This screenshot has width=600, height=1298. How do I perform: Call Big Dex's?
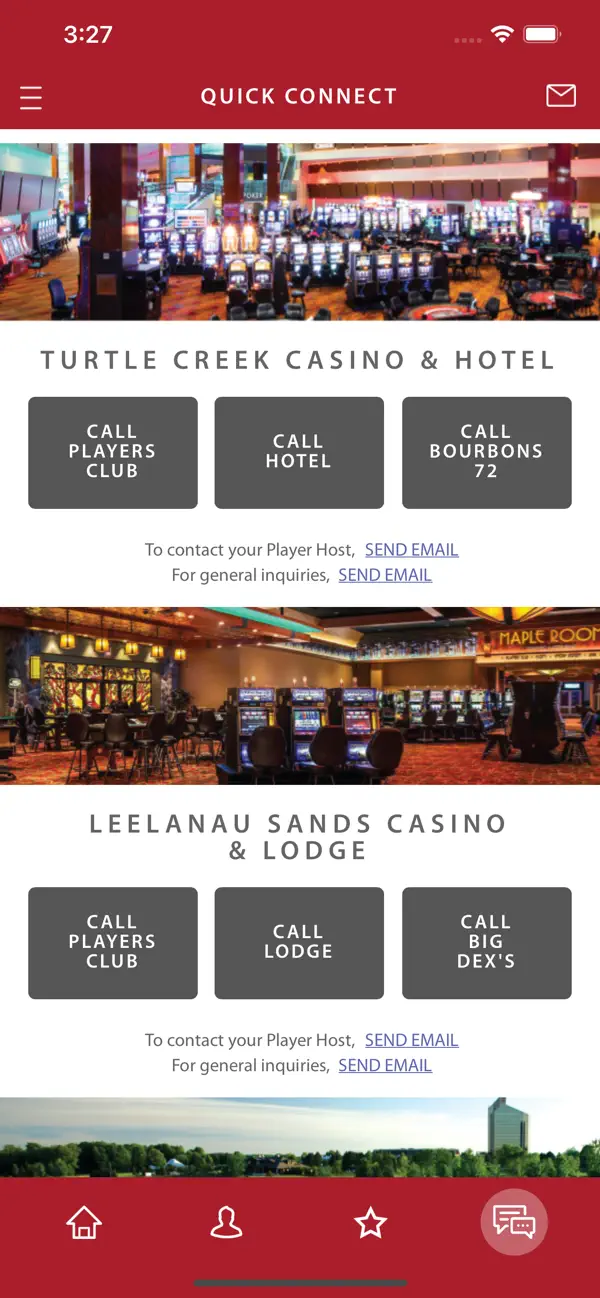486,942
